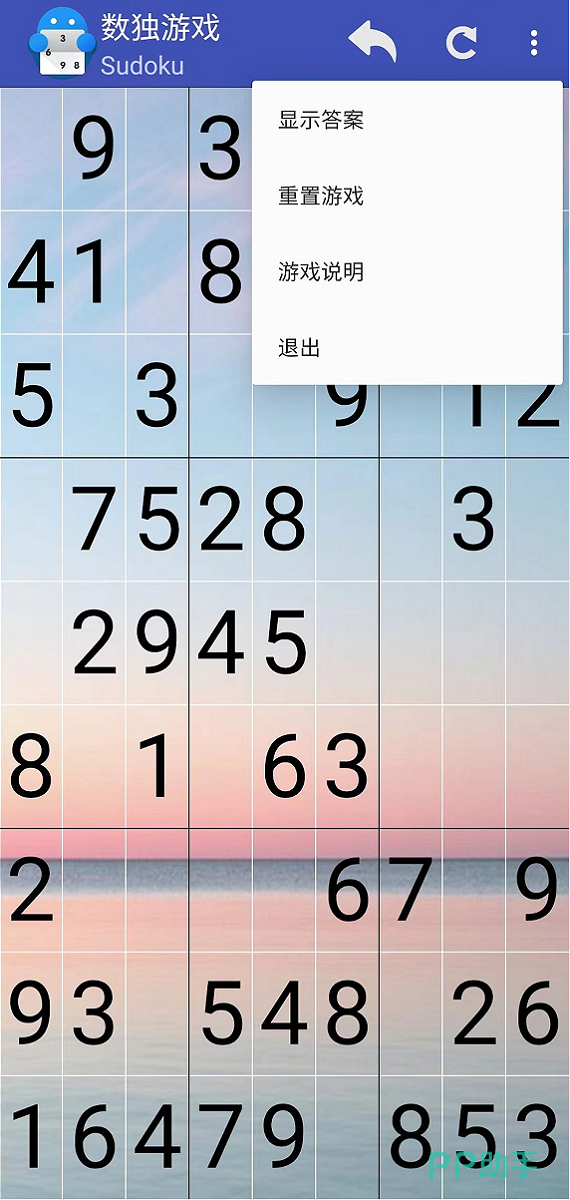570x1200 pixels.
Task: Choose 重置游戏 to reset the game
Action: tap(407, 196)
